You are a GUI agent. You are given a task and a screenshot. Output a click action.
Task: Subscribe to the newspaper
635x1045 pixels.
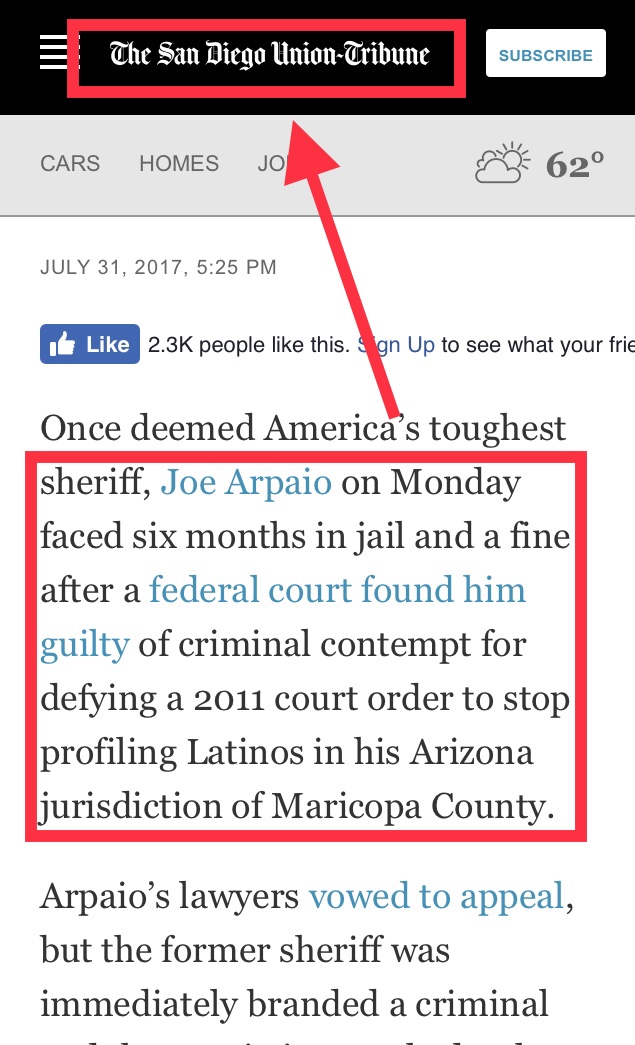(545, 55)
